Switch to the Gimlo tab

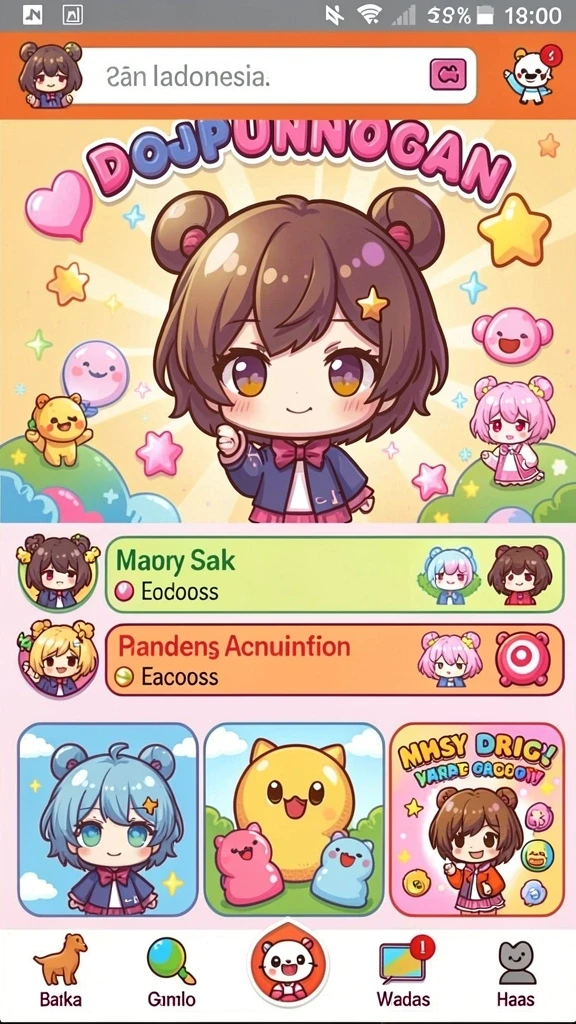pyautogui.click(x=171, y=969)
